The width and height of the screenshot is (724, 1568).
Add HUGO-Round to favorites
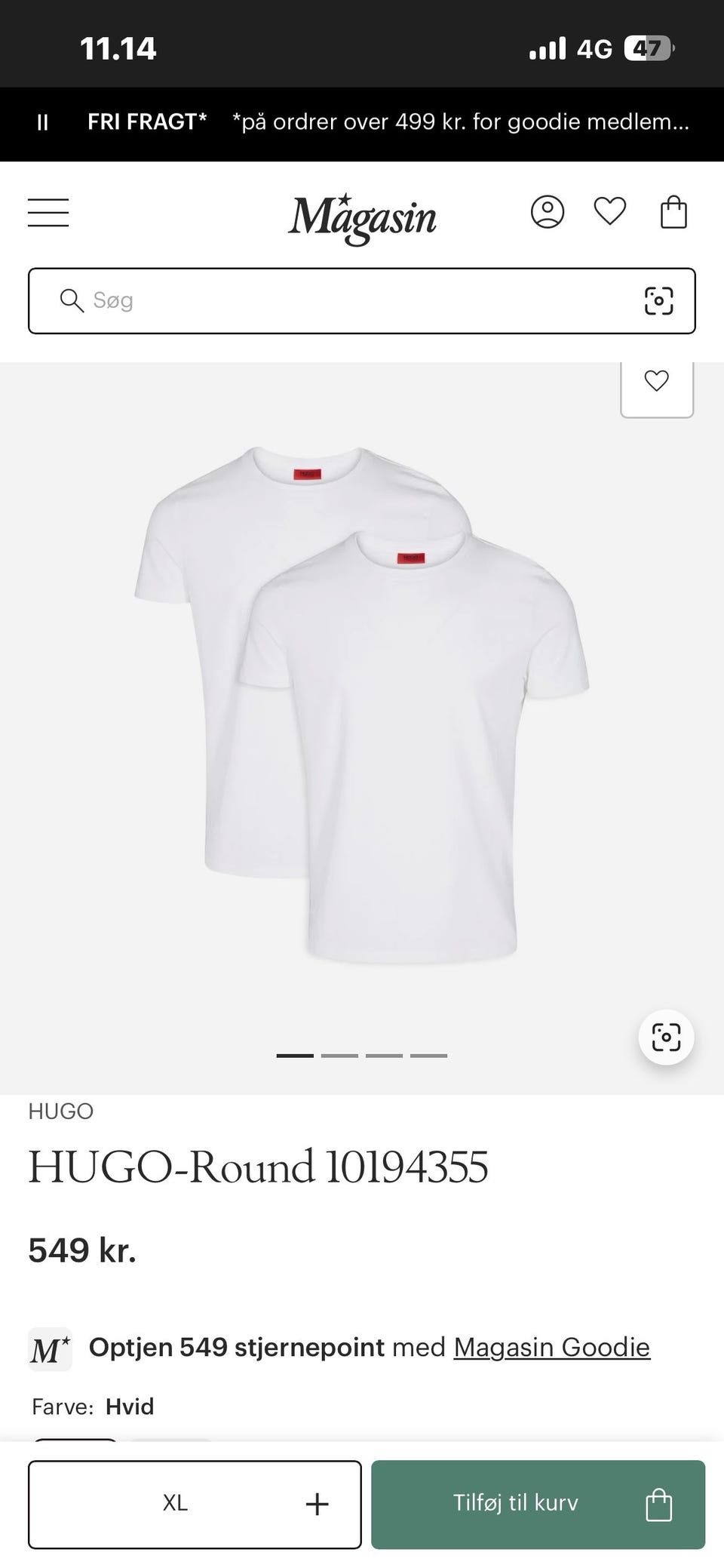[x=656, y=382]
